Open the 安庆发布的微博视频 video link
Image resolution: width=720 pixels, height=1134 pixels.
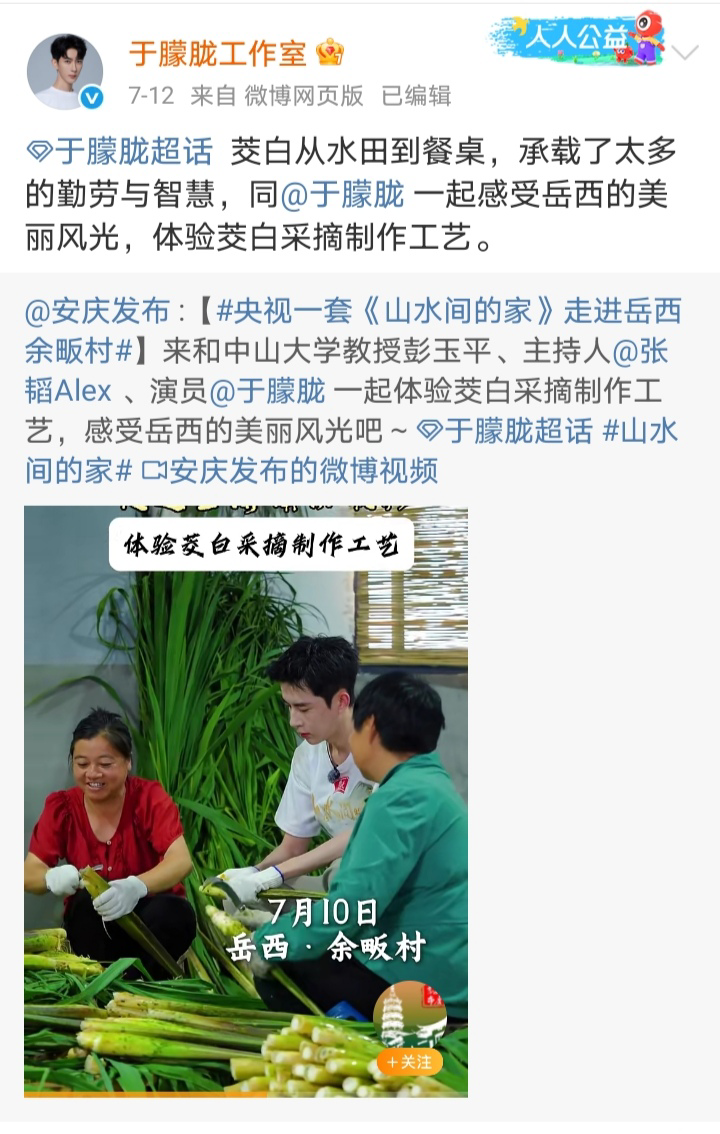coord(290,470)
